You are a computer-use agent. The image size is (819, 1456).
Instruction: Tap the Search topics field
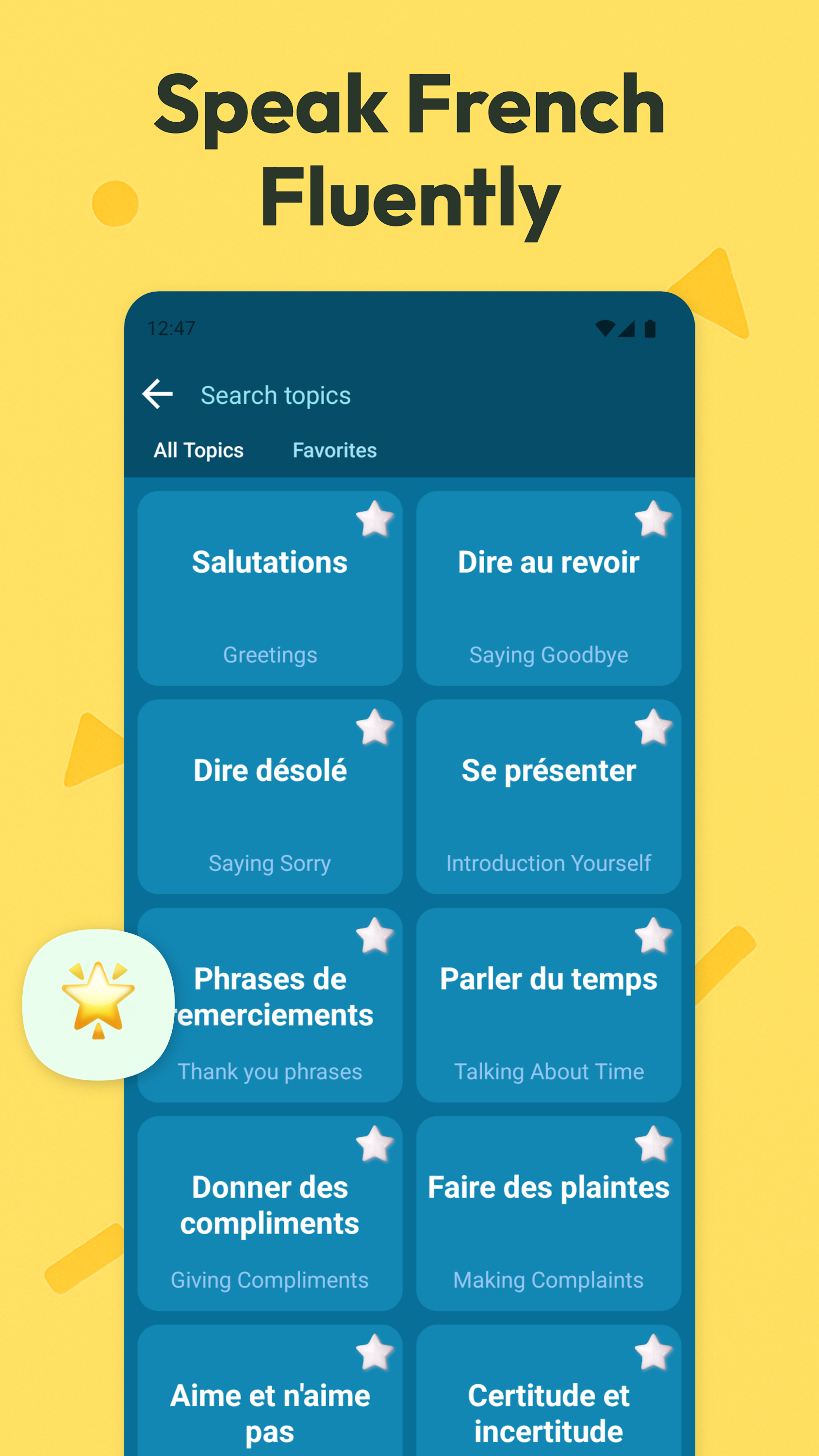tap(277, 395)
